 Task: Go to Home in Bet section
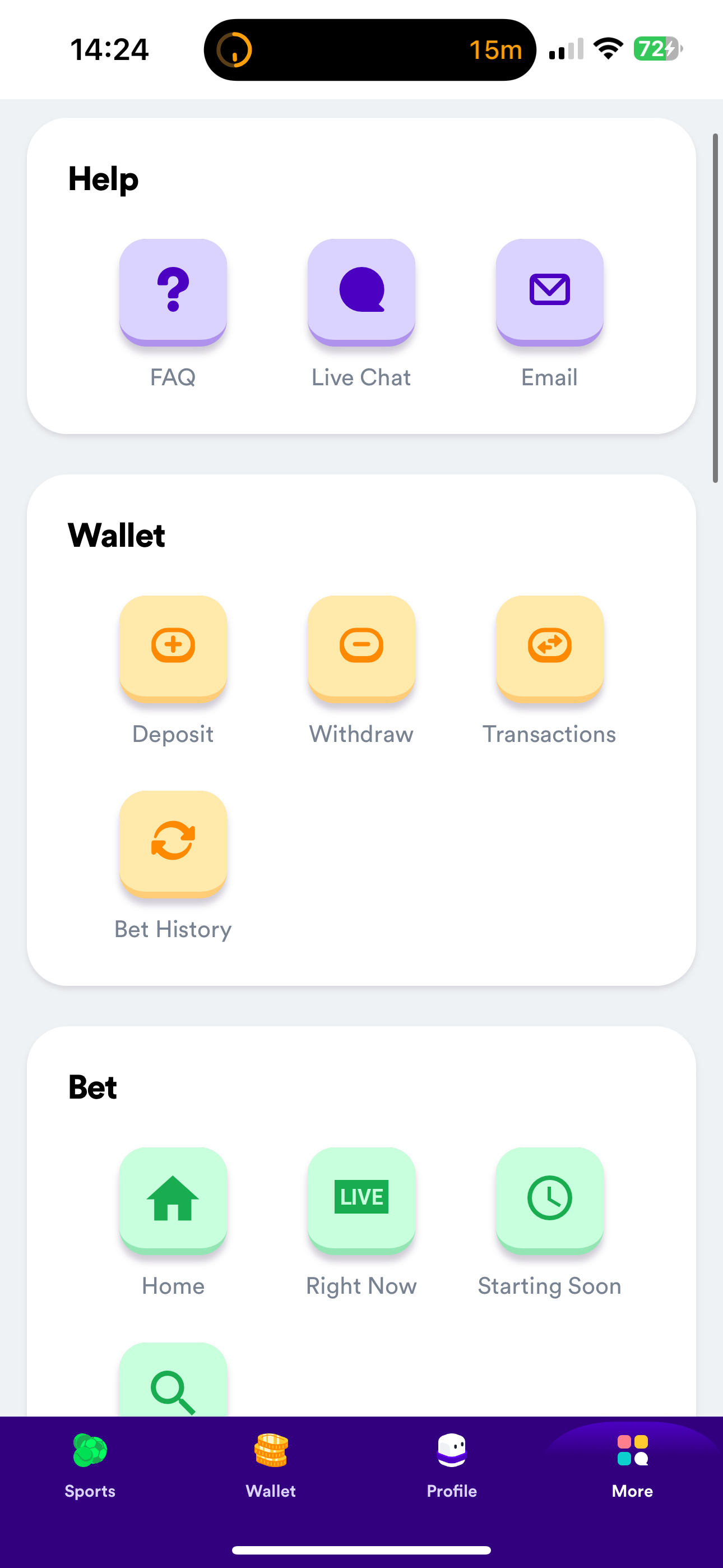coord(173,1198)
